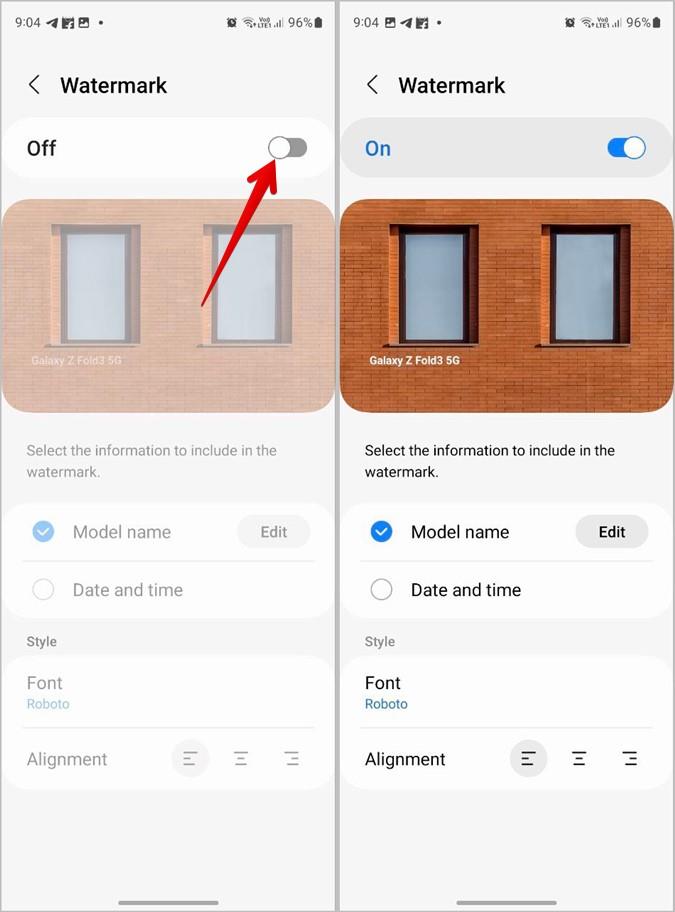The width and height of the screenshot is (675, 912).
Task: Choose center alignment on the enabled screen
Action: coord(579,759)
